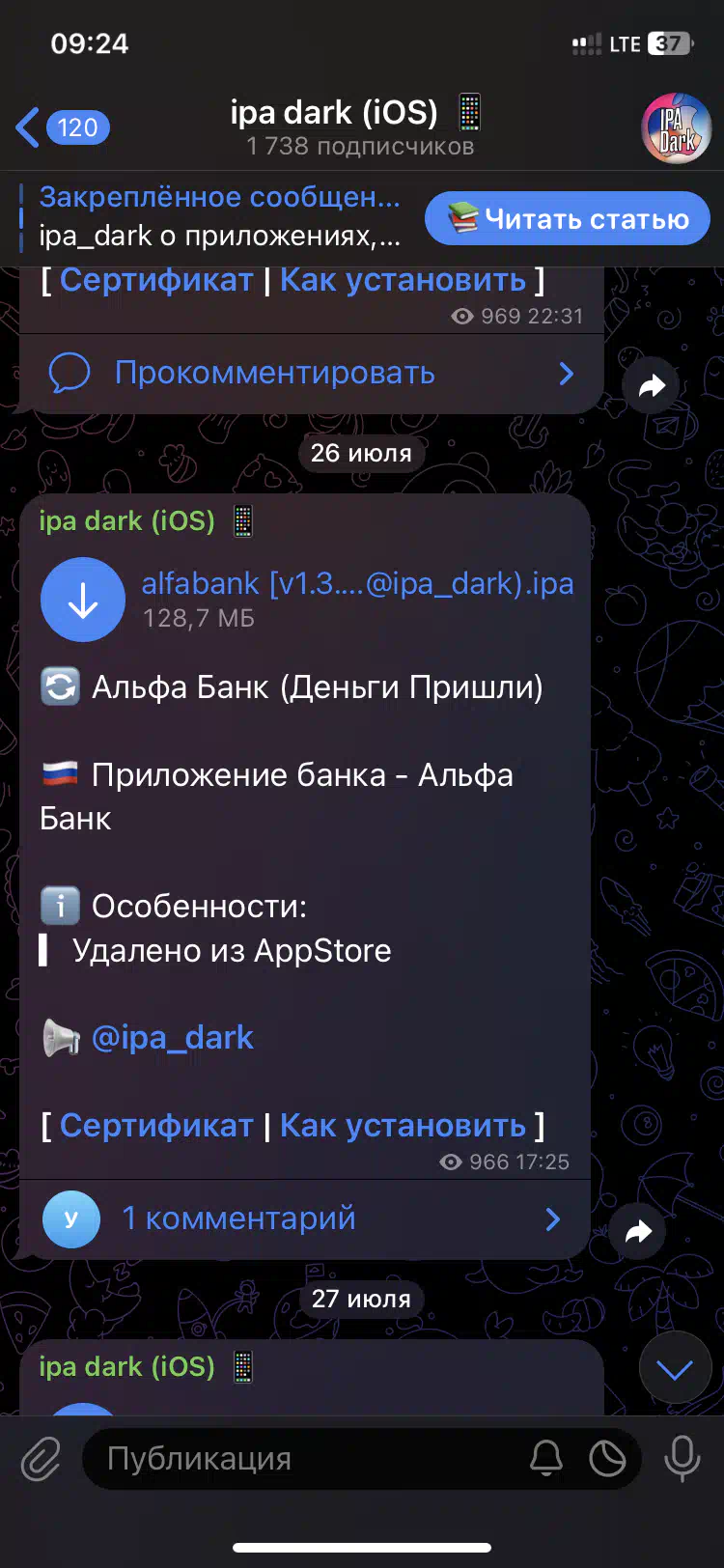
Task: Tap the attachment paperclip icon
Action: [x=41, y=1459]
